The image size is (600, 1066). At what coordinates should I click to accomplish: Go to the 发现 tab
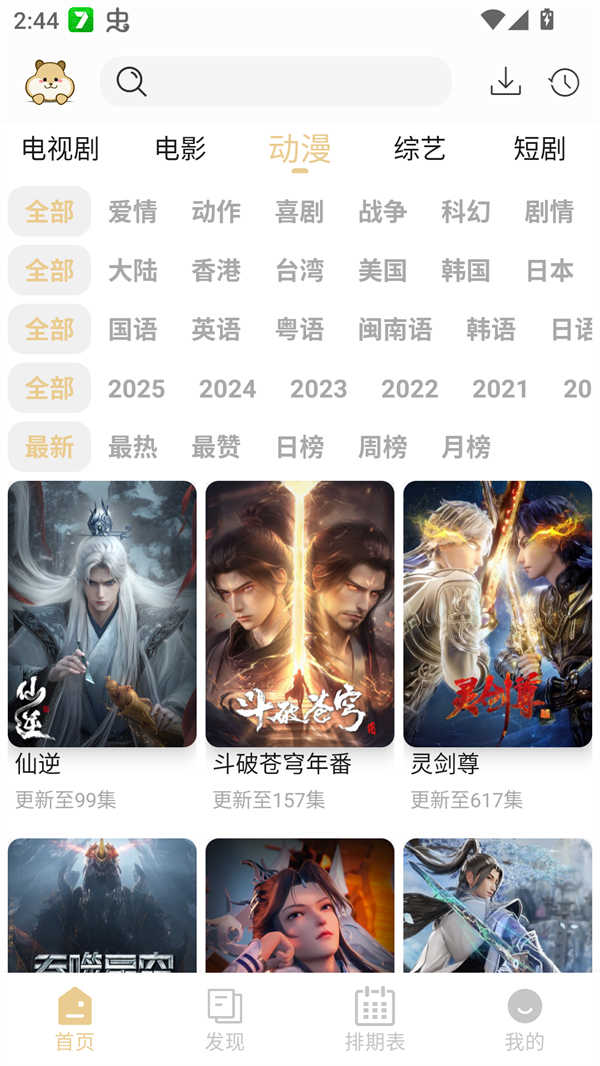point(224,1019)
